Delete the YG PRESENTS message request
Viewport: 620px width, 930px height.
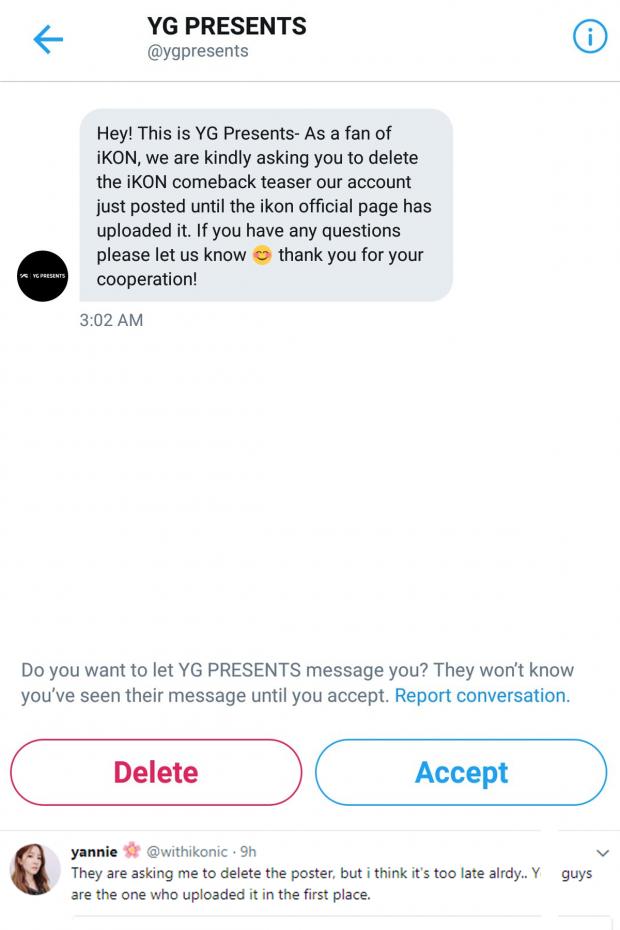click(156, 772)
